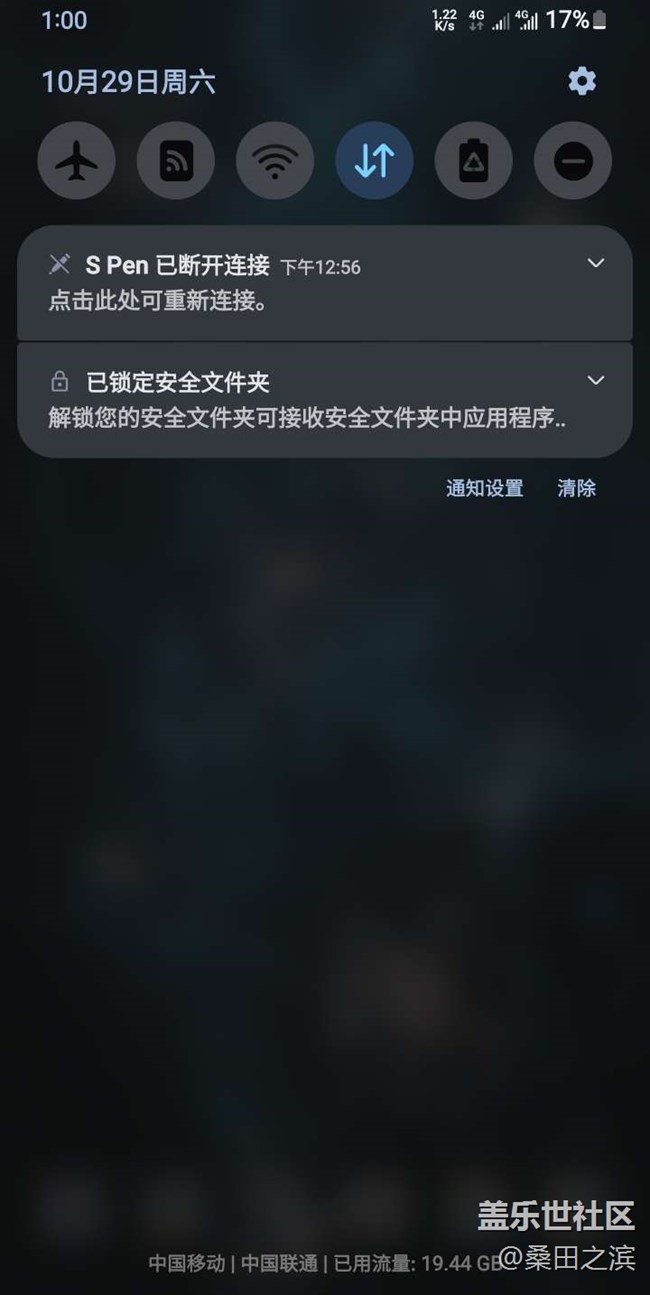Toggle the mobile hotspot quick setting
This screenshot has height=1295, width=650.
pyautogui.click(x=175, y=161)
